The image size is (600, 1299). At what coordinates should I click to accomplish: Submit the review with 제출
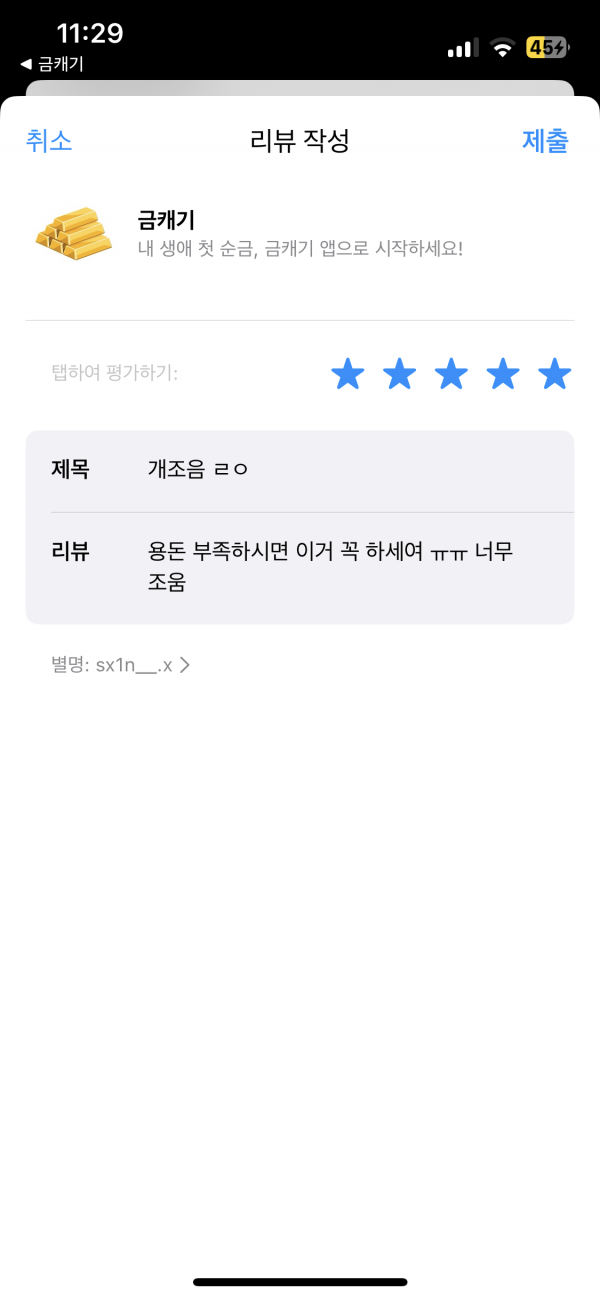click(x=545, y=141)
